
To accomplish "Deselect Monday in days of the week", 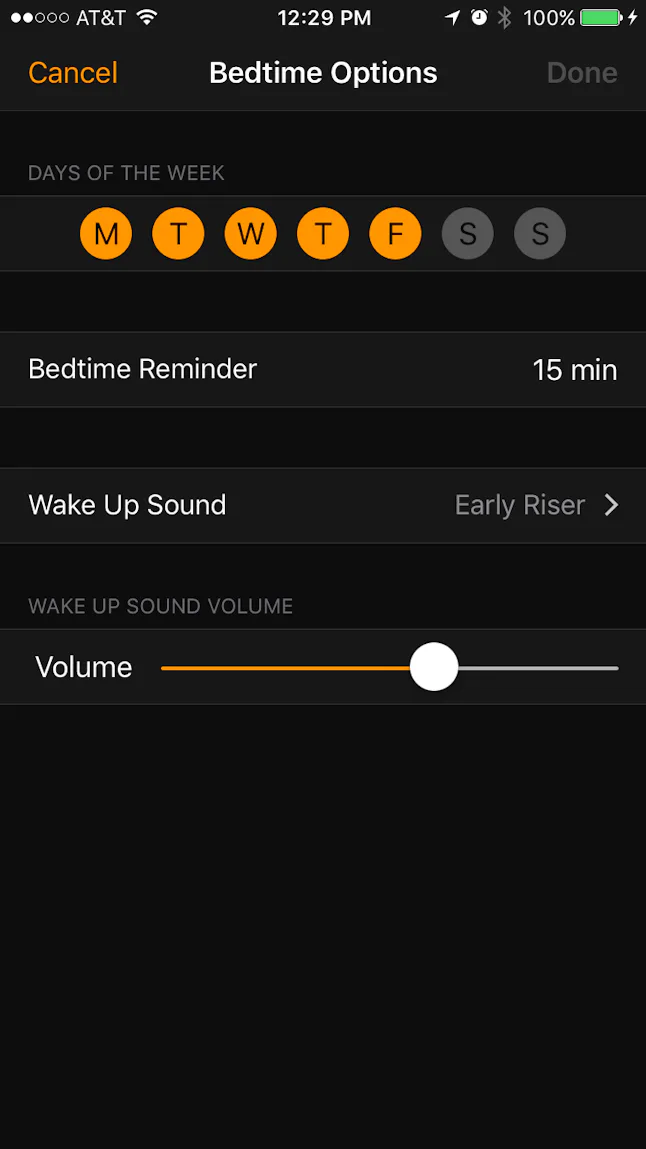I will [x=106, y=234].
